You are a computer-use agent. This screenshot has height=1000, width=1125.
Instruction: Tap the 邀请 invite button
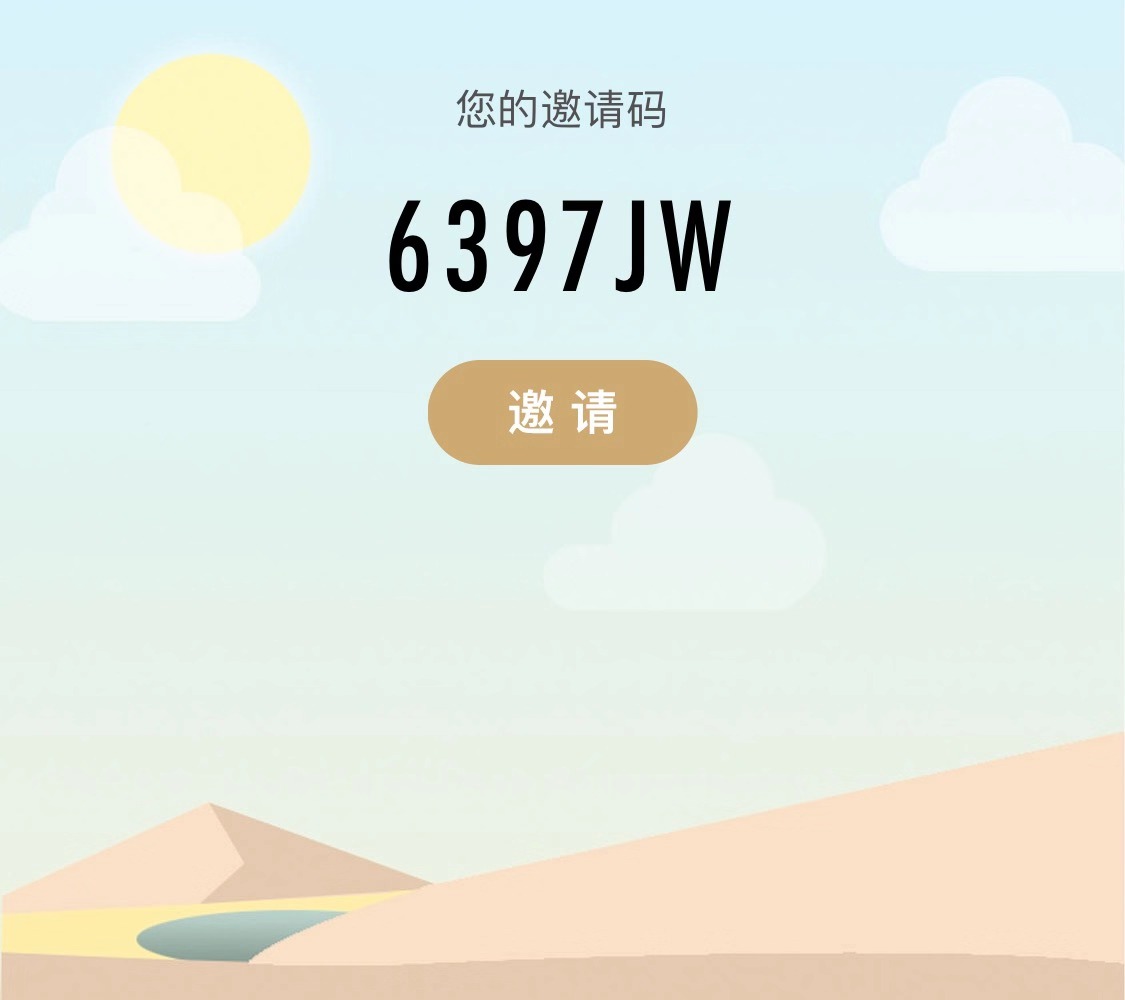[x=562, y=412]
